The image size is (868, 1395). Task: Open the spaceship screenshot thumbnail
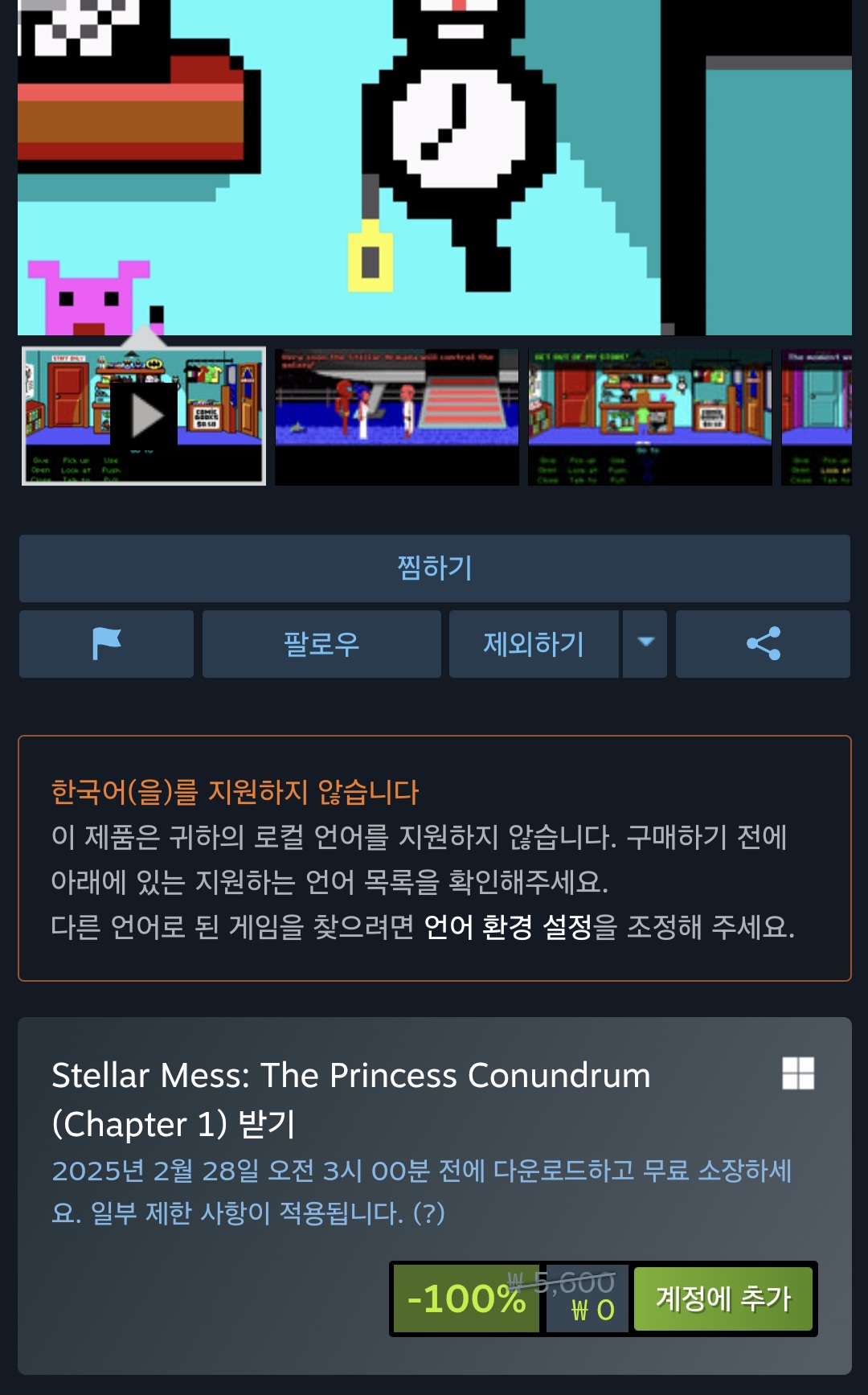pos(396,416)
